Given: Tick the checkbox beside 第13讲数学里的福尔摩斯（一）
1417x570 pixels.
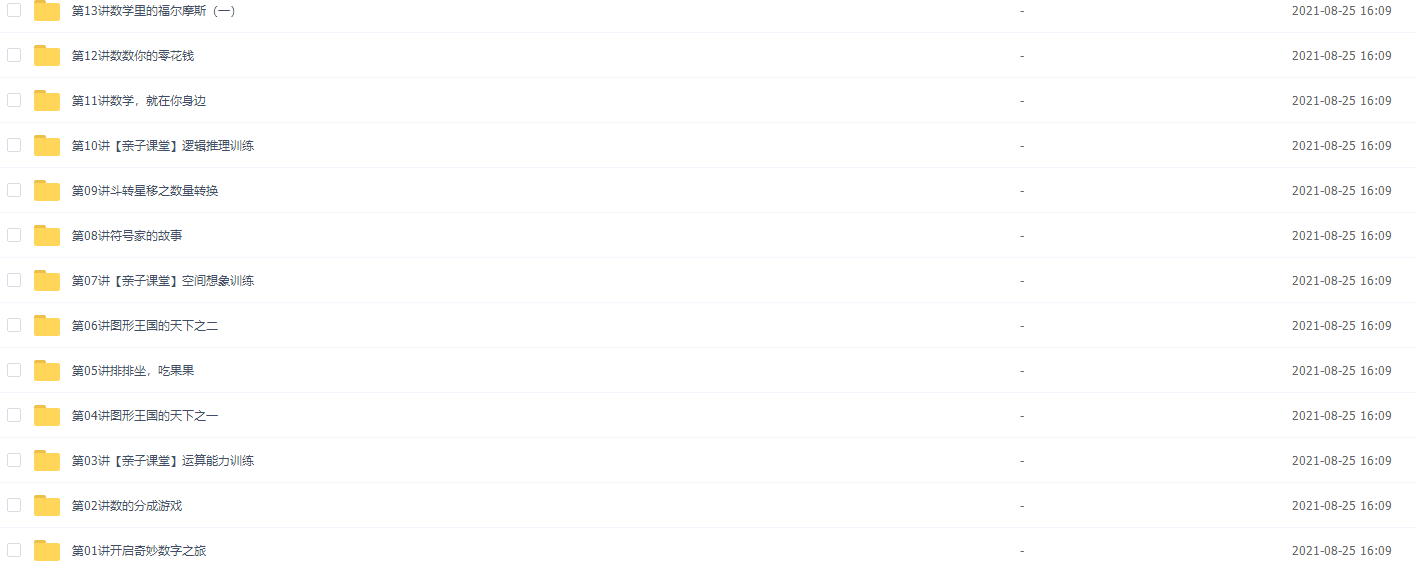Looking at the screenshot, I should tap(14, 10).
